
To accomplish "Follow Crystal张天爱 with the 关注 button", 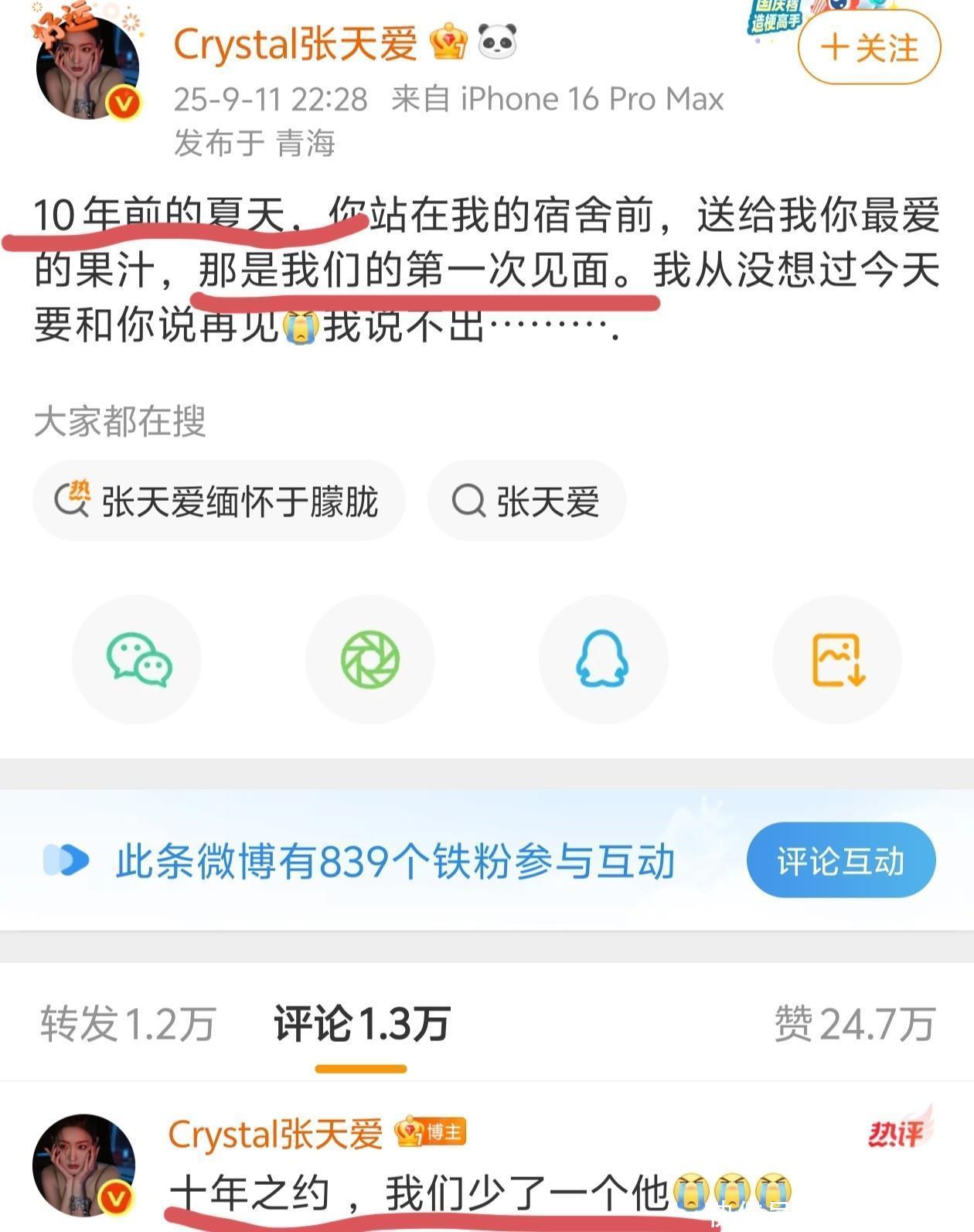I will point(869,48).
